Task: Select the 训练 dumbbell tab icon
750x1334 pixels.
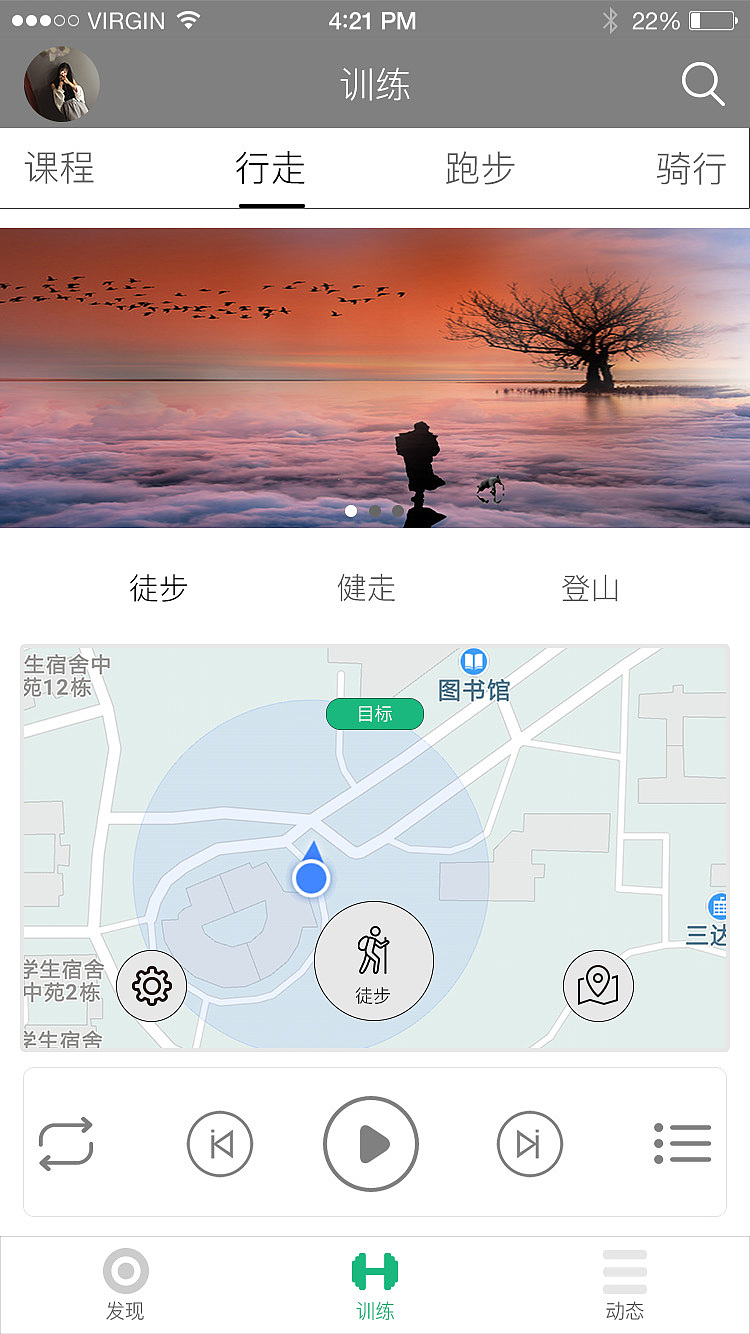Action: [374, 1272]
